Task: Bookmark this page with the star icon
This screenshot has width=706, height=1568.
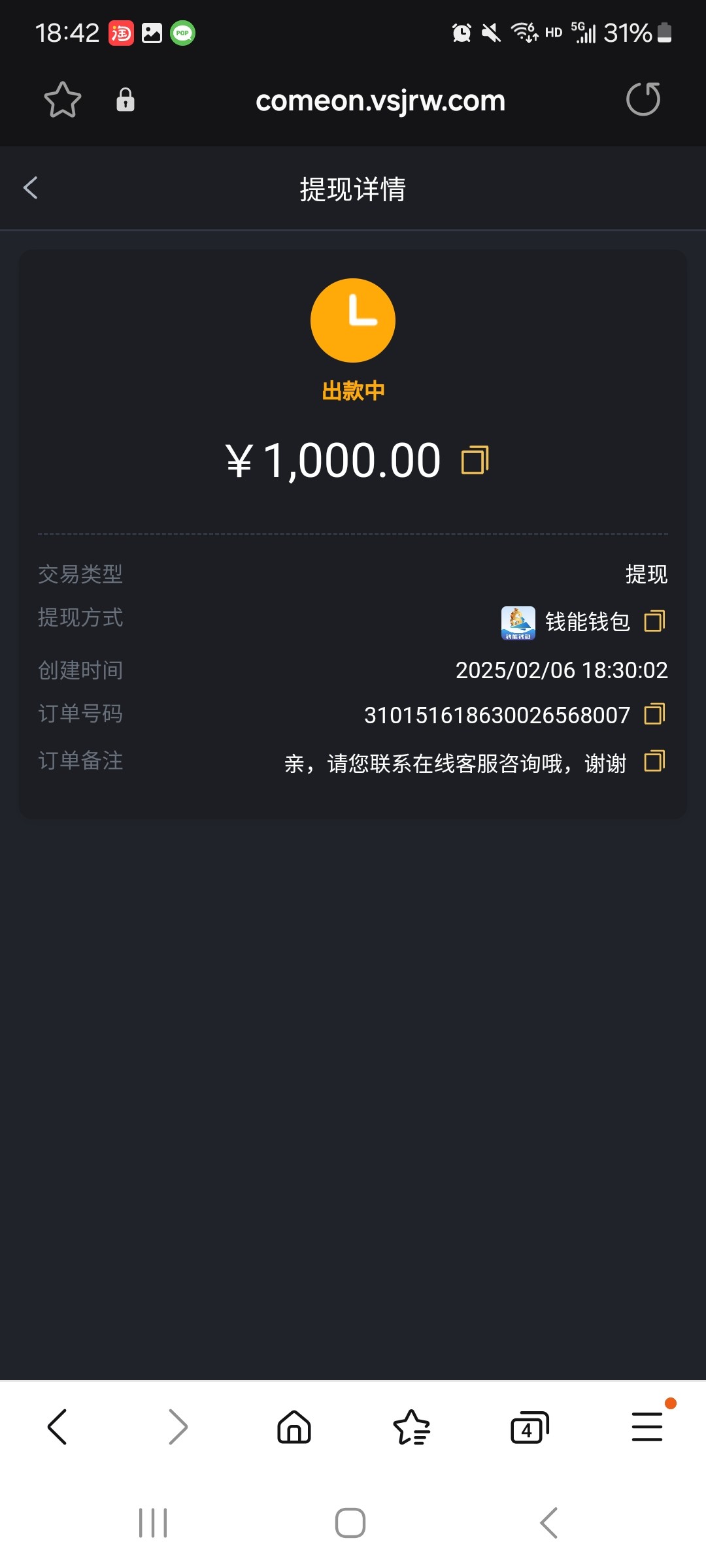Action: click(x=63, y=100)
